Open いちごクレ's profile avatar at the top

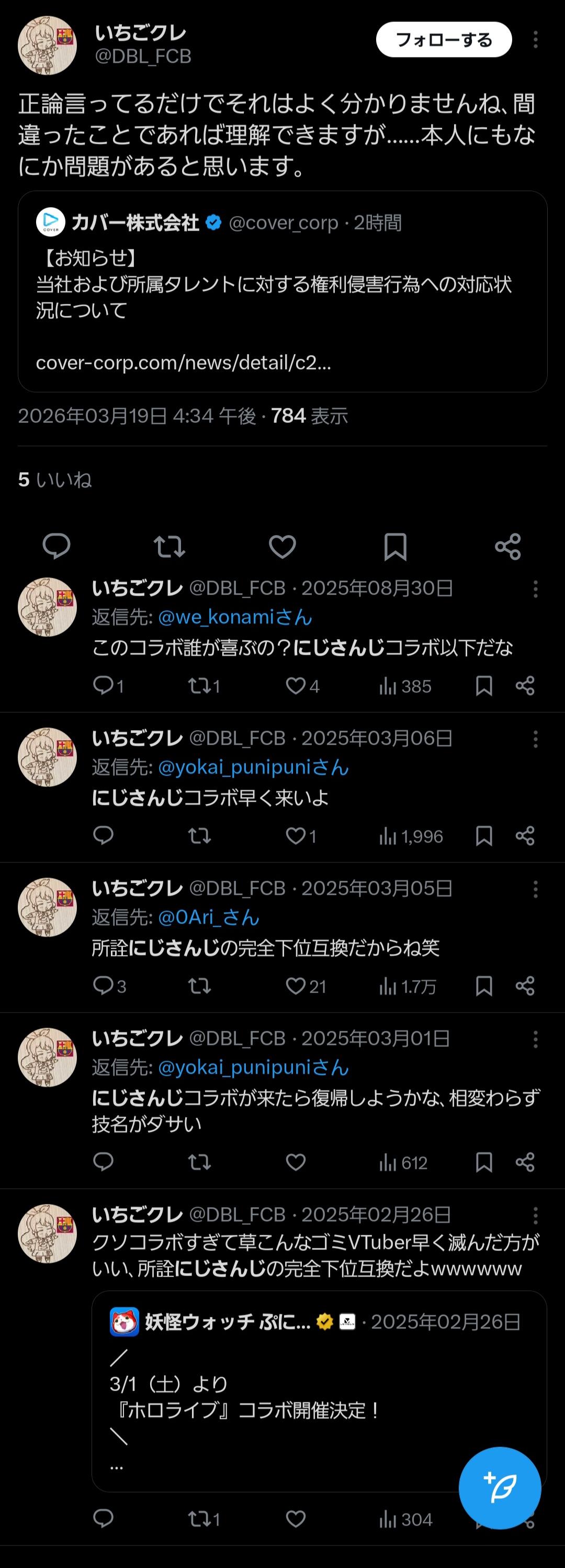click(x=48, y=46)
